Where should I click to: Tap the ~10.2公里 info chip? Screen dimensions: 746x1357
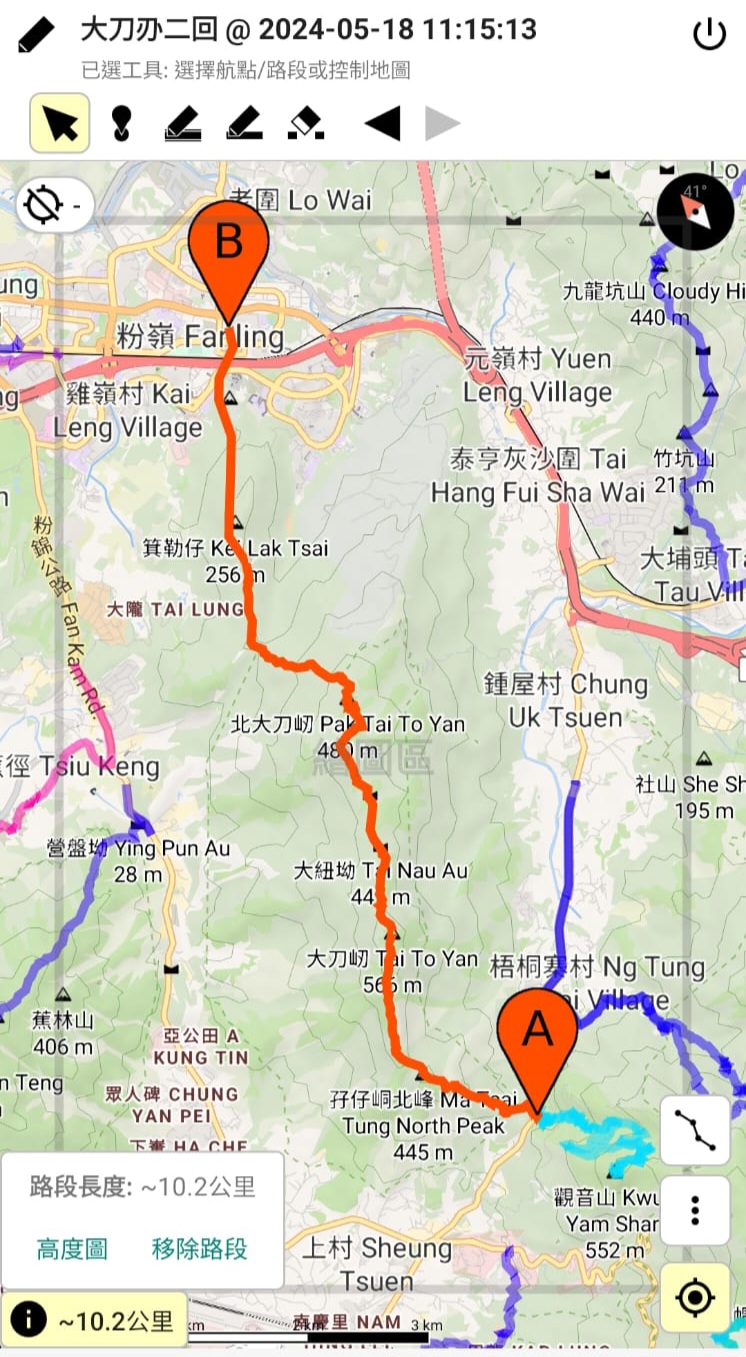(94, 1321)
